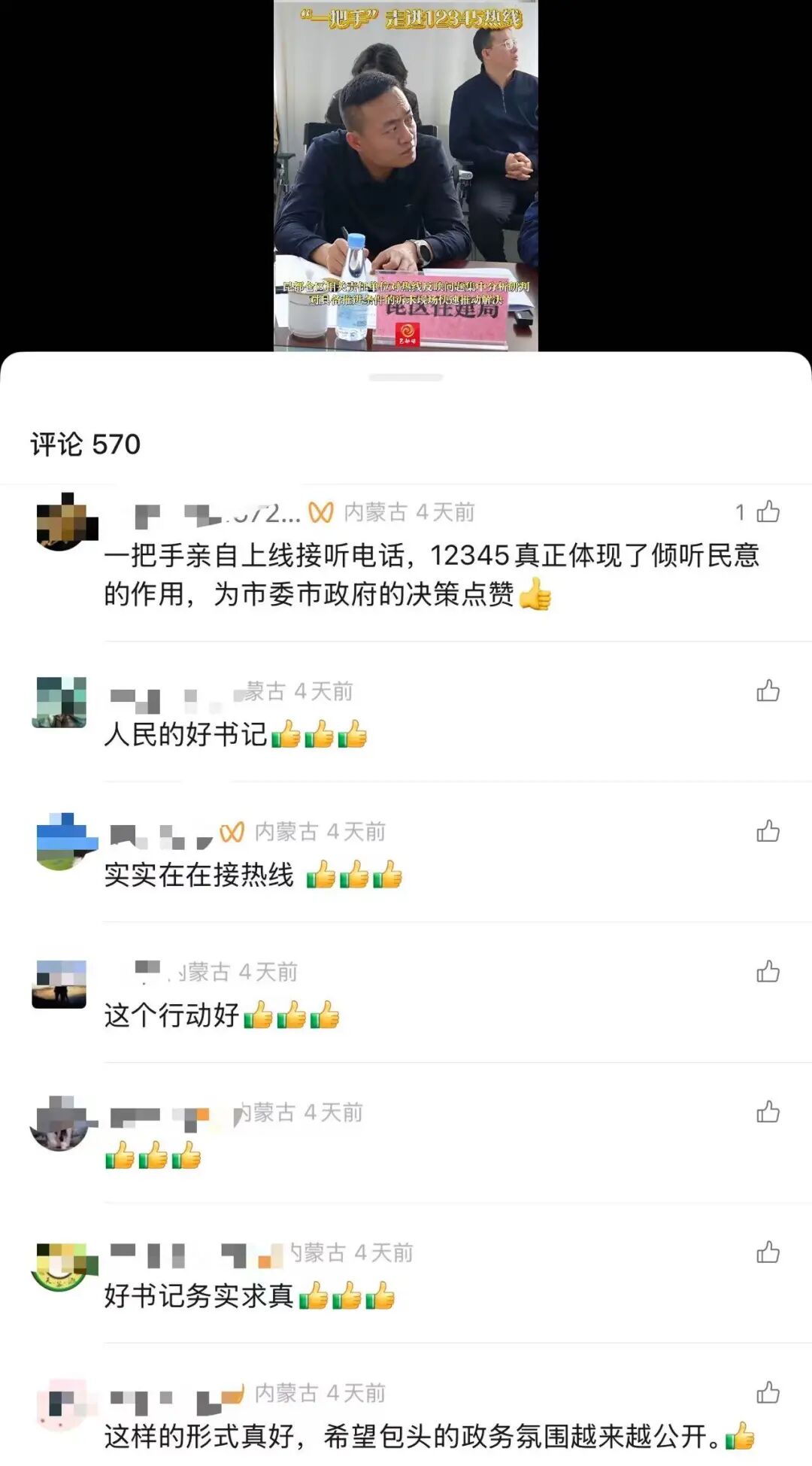
Task: Like the comment with only thumbs-up emojis
Action: pyautogui.click(x=768, y=1112)
